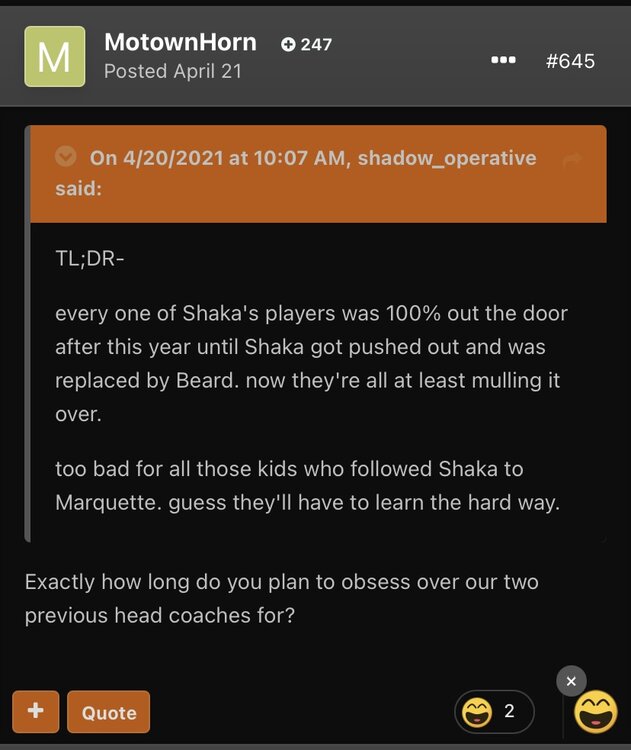631x750 pixels.
Task: Open the post options ellipsis menu
Action: 503,60
